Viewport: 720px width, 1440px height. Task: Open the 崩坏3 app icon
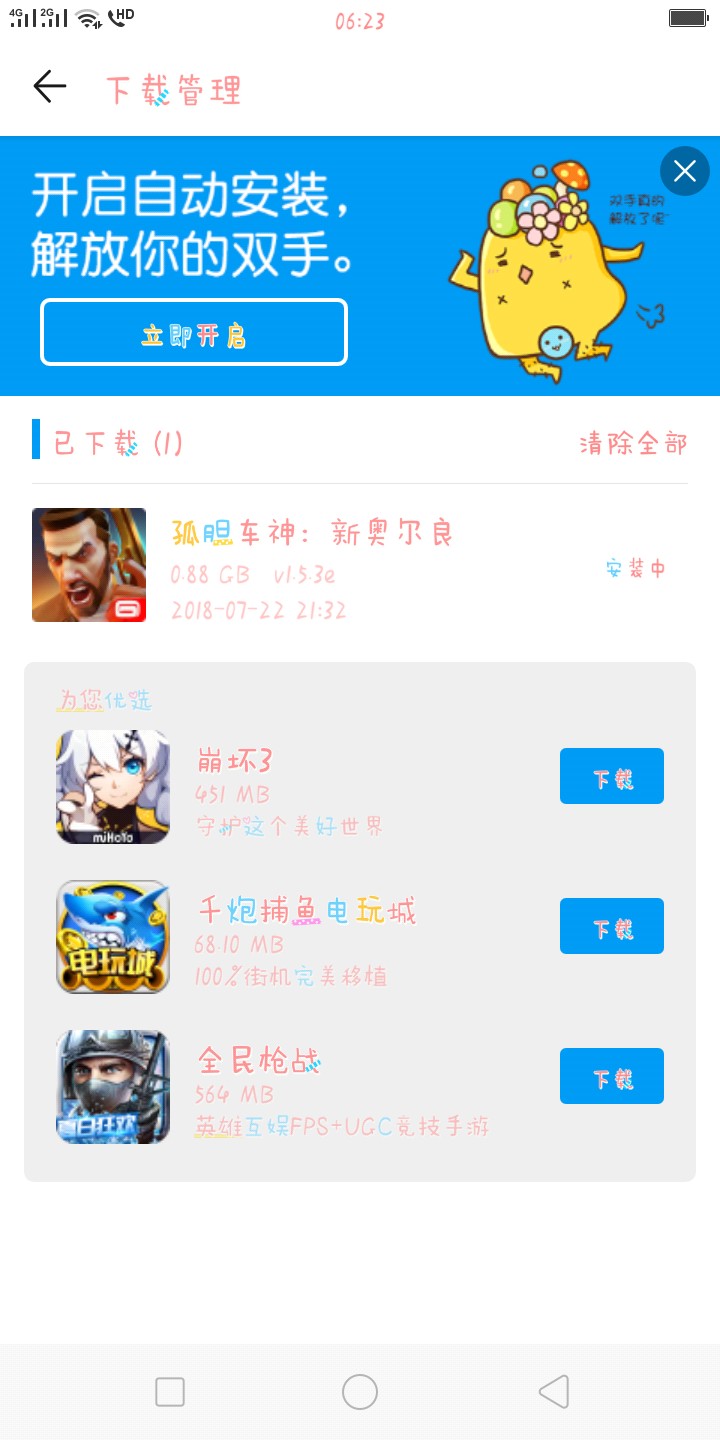[113, 786]
